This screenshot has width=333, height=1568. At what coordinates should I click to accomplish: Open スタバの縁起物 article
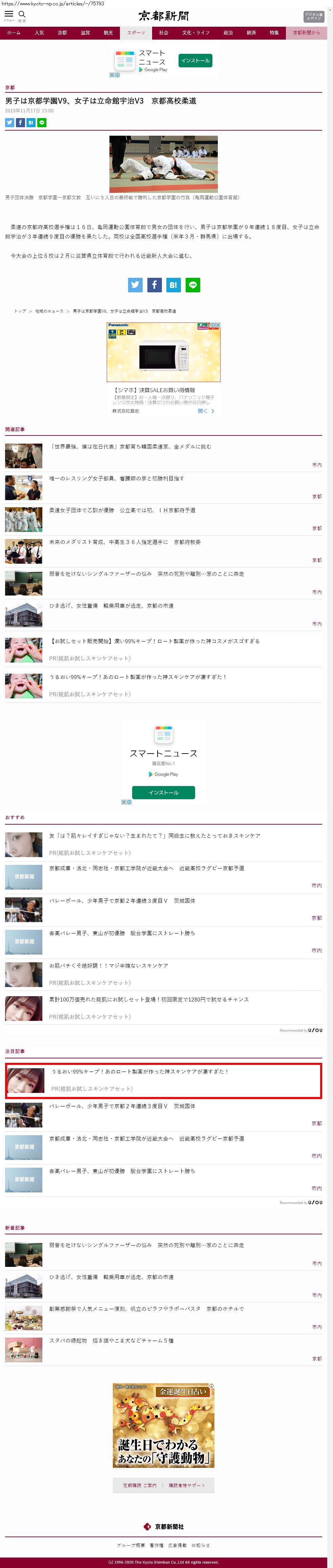click(x=111, y=1340)
